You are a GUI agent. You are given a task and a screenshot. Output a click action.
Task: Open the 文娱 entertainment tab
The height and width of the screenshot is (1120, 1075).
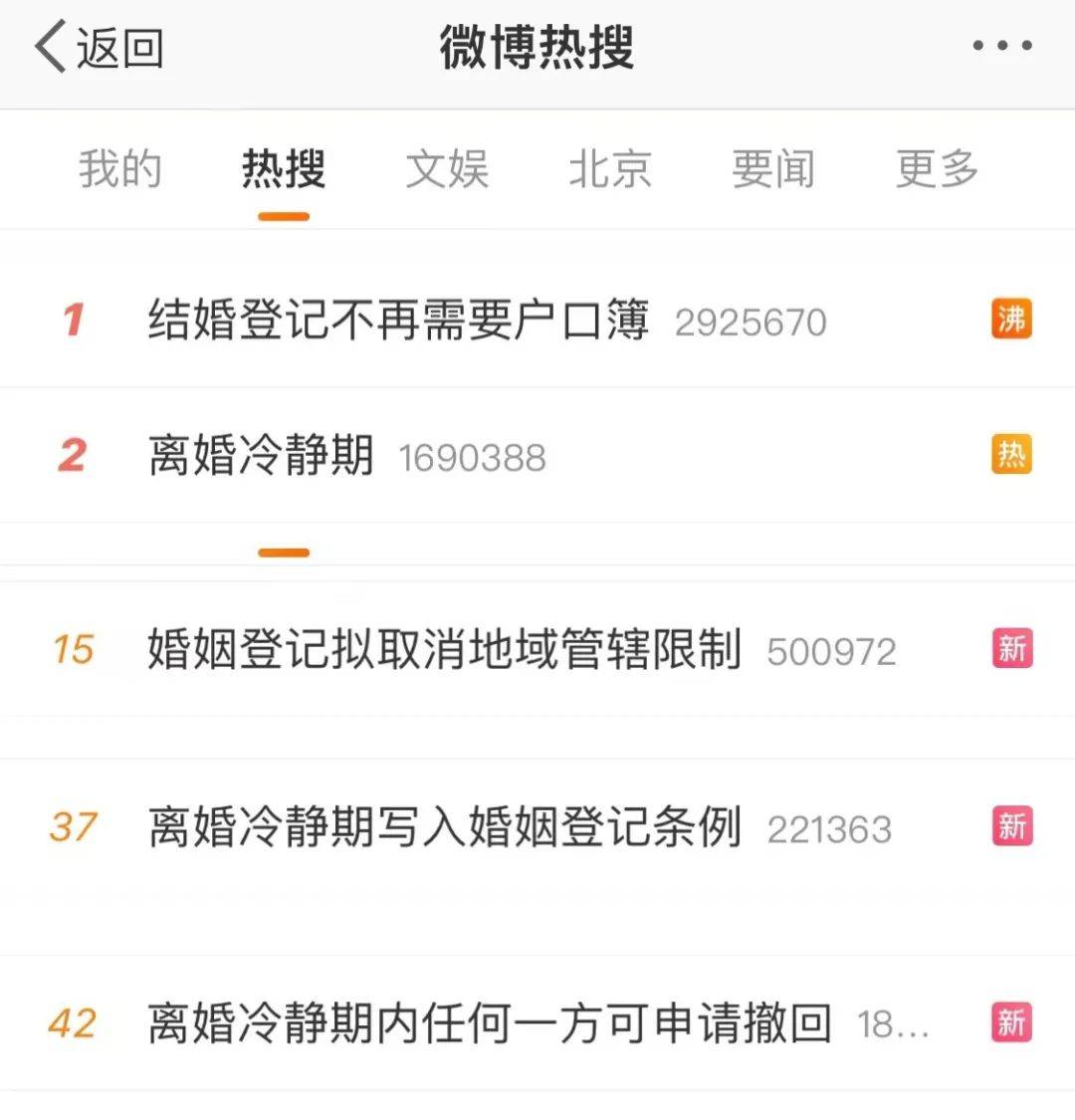click(x=447, y=169)
